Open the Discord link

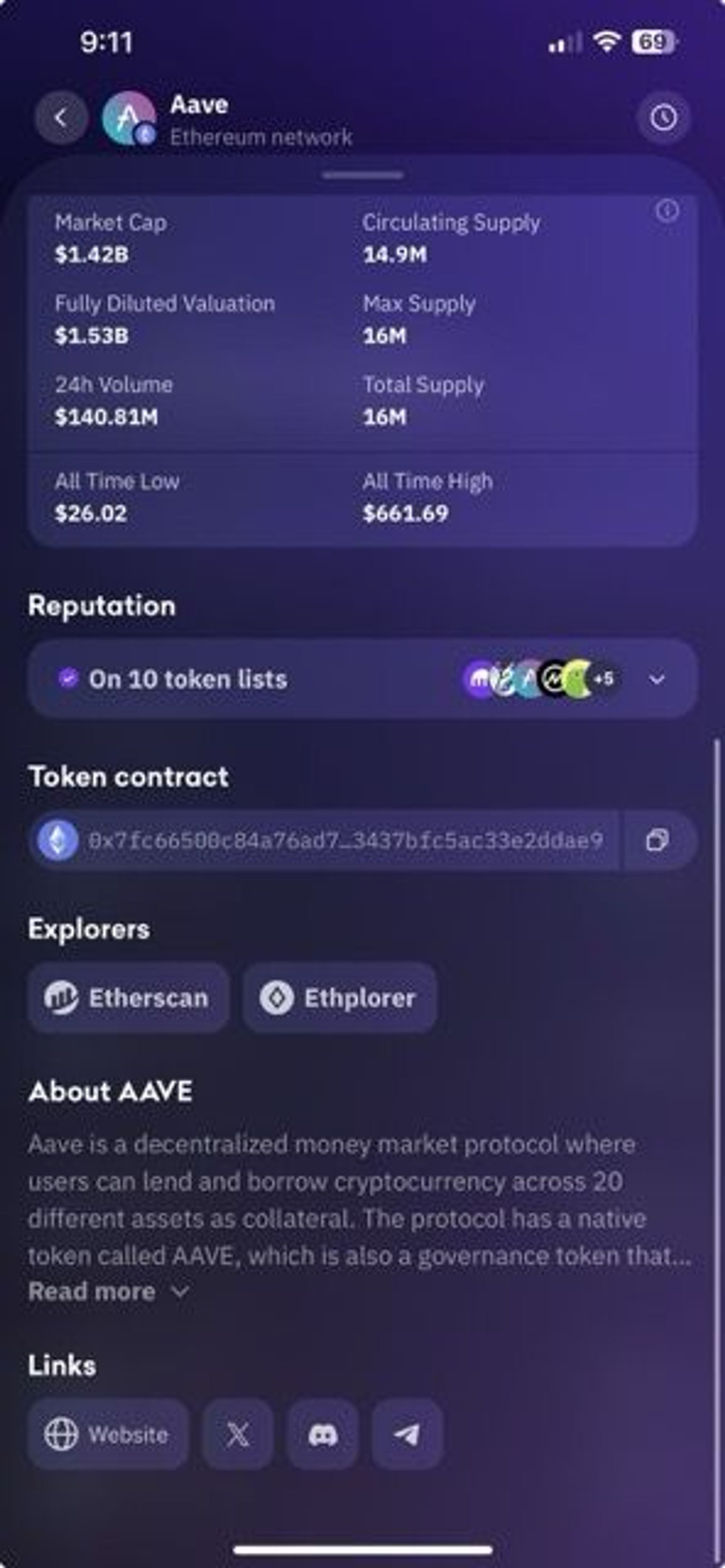(323, 1435)
